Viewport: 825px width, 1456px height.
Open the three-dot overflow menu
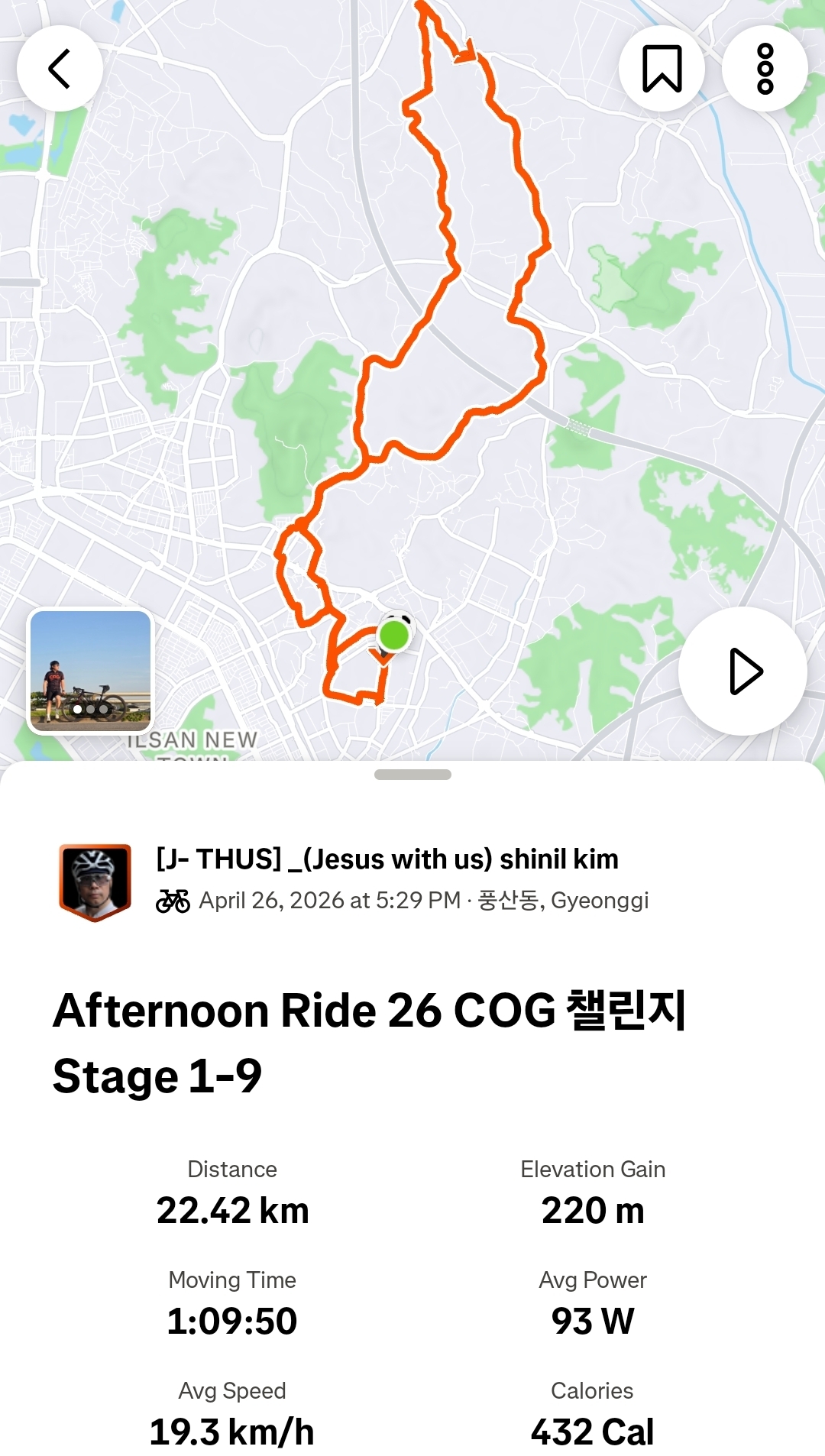[765, 69]
